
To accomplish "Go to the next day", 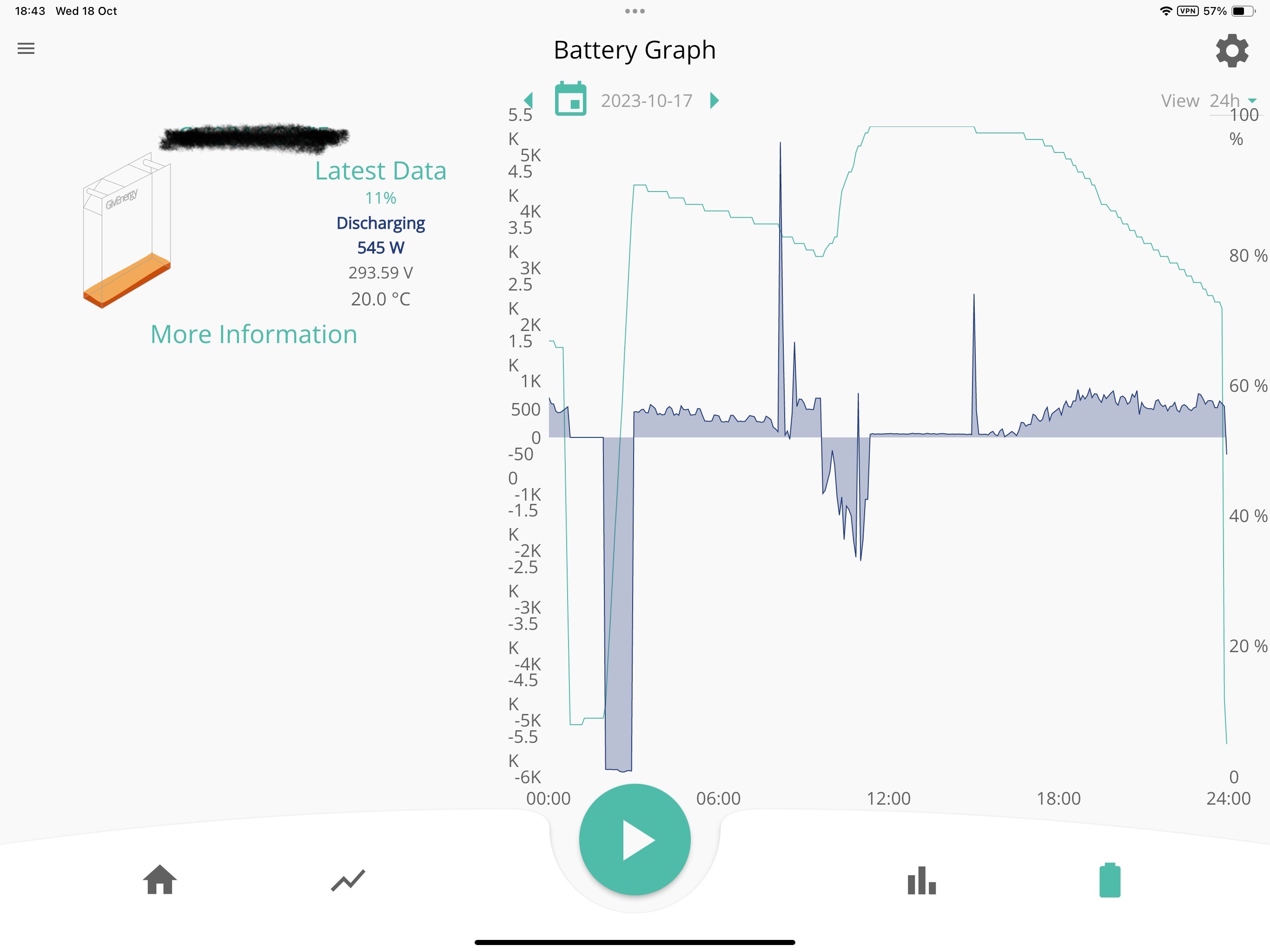I will tap(714, 100).
